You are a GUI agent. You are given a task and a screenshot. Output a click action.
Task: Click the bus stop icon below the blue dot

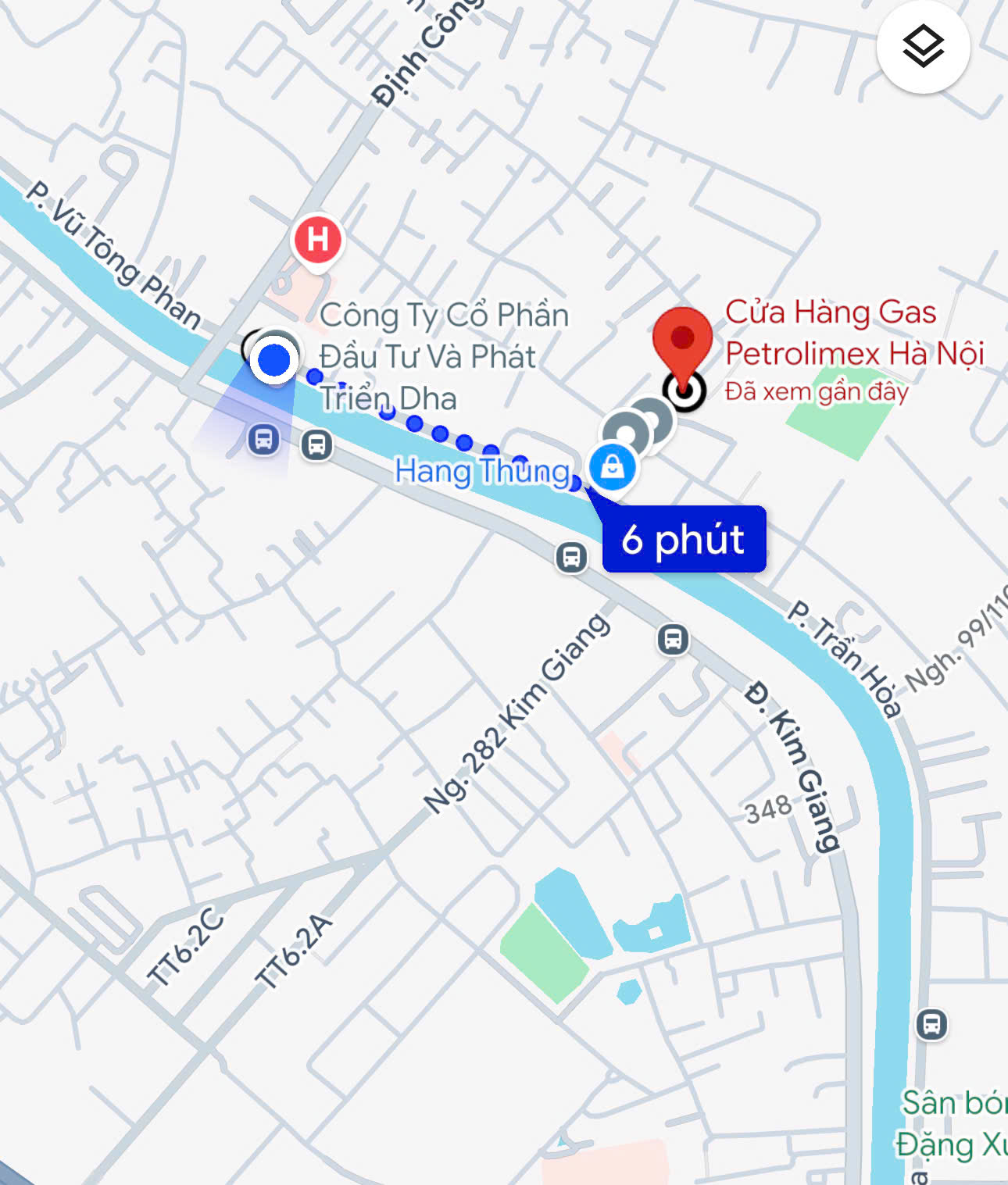point(266,441)
